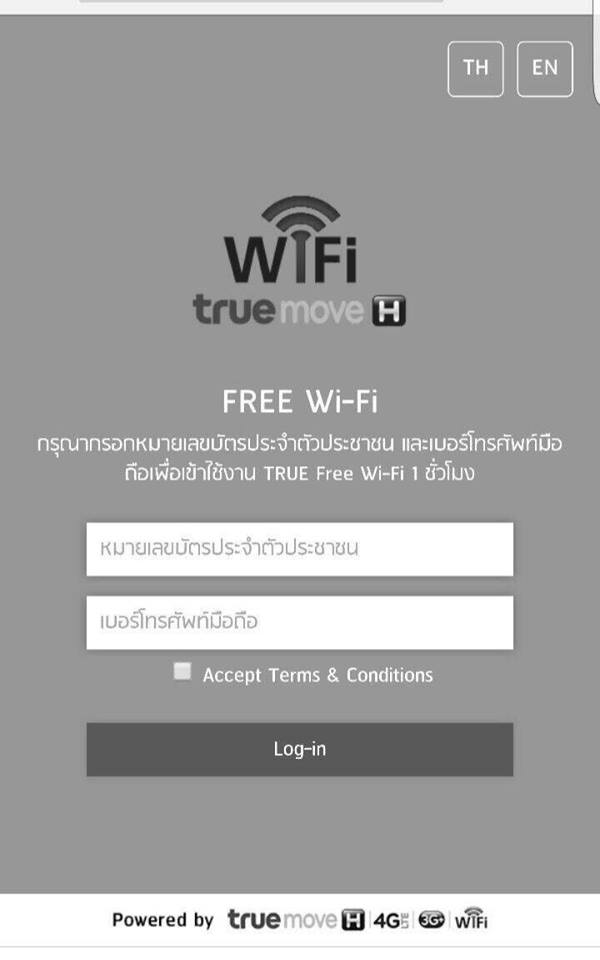Check Accept Terms & Conditions box
Screen dimensions: 600x960
click(182, 672)
